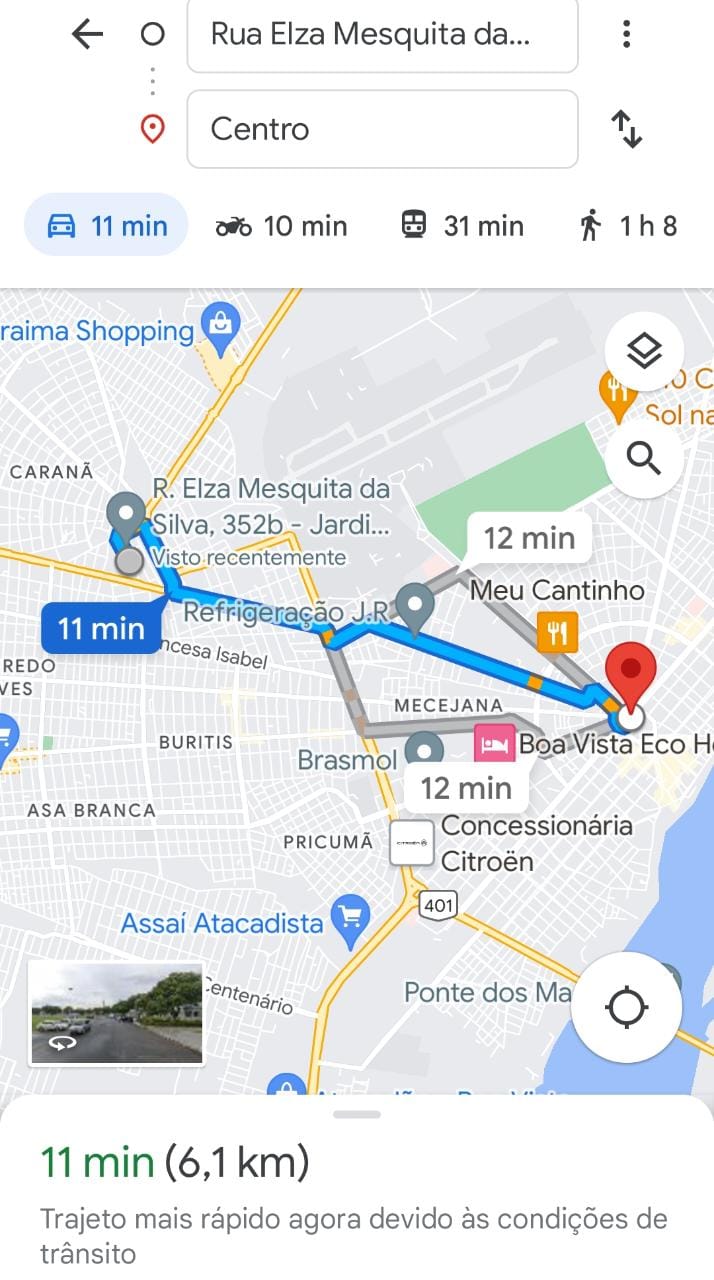Select alternate 12 min route near Meu Cantinho
The height and width of the screenshot is (1280, 714).
[529, 538]
